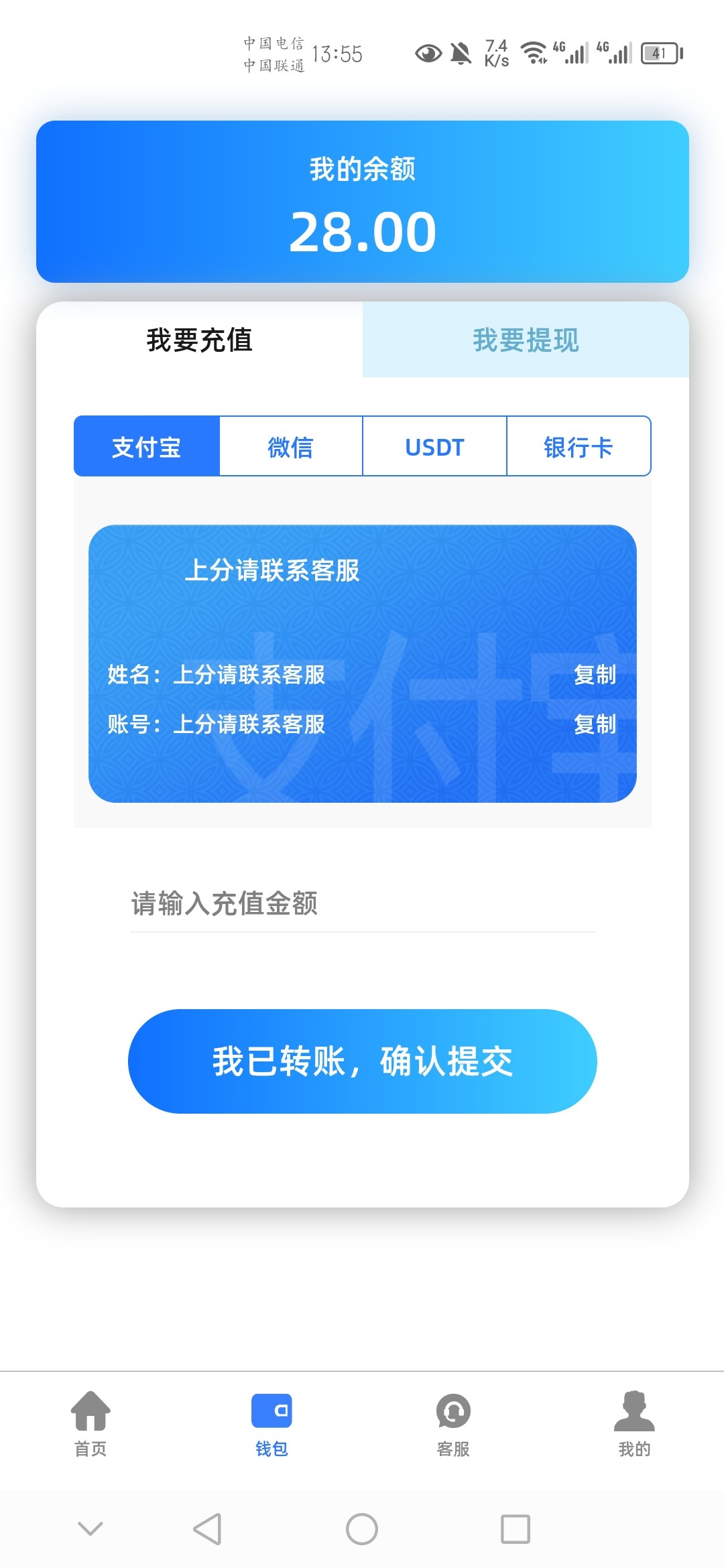Focus the 请输入充值金额 amount field
This screenshot has height=1568, width=724.
click(362, 903)
